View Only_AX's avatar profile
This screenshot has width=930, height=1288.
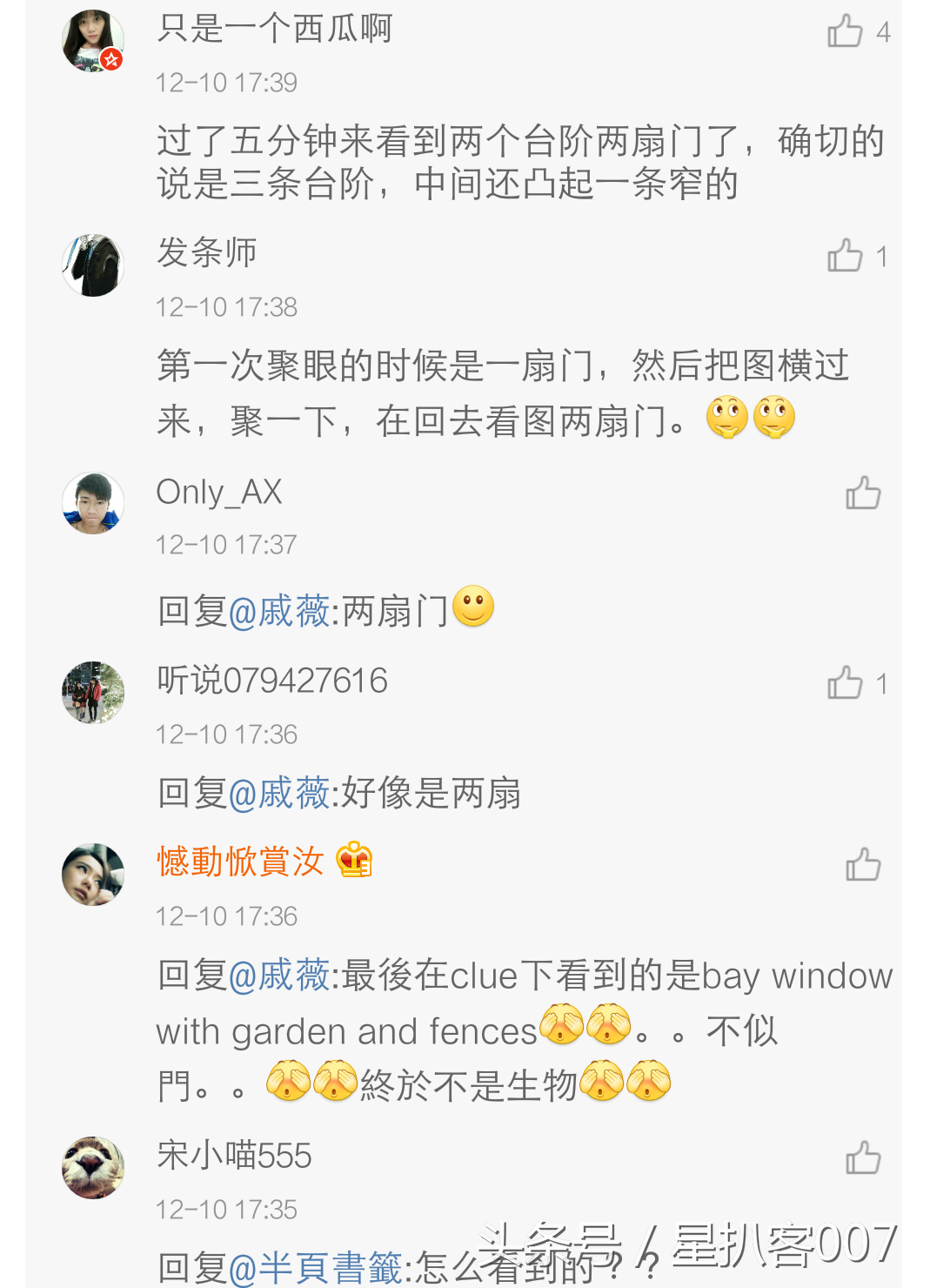click(x=93, y=503)
